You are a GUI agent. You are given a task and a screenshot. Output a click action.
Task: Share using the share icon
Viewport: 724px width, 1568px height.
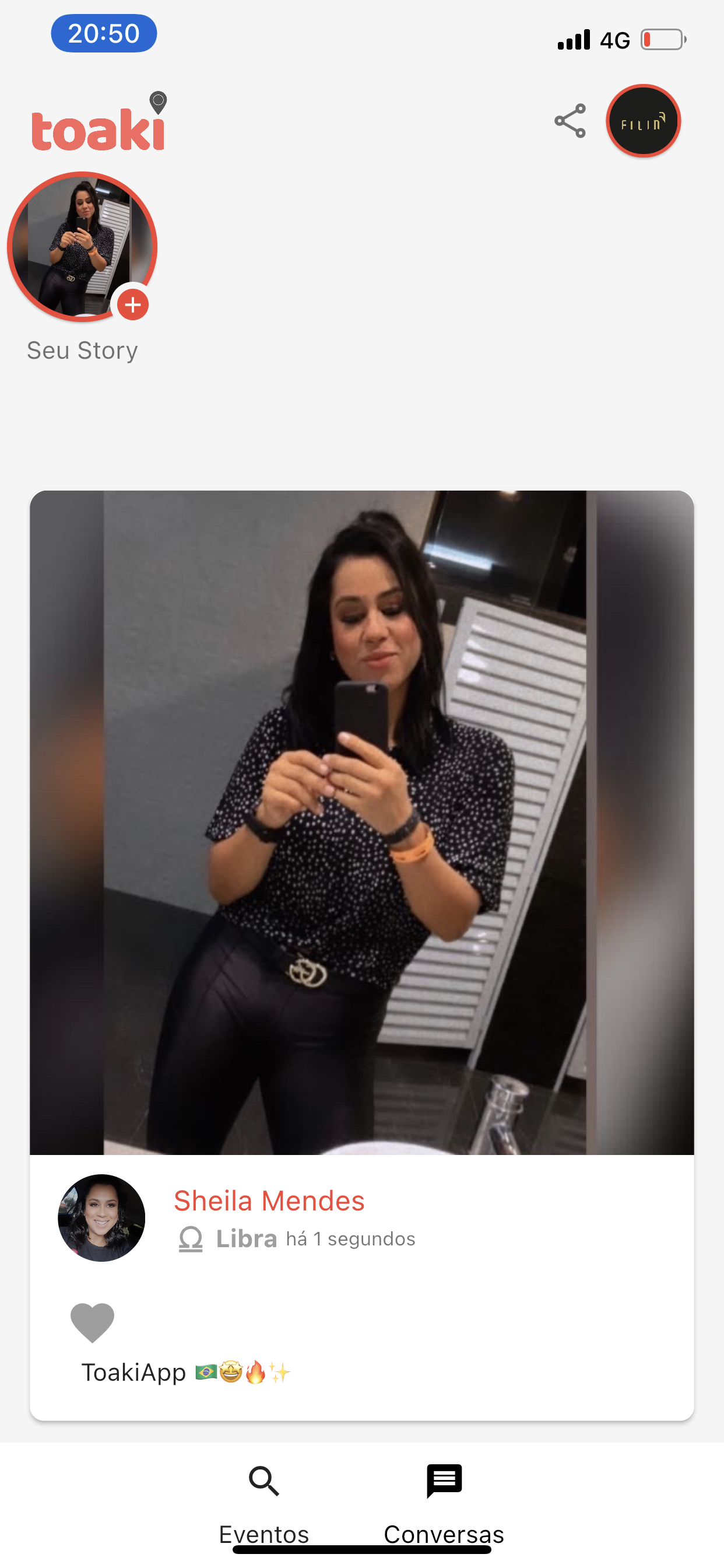(570, 121)
